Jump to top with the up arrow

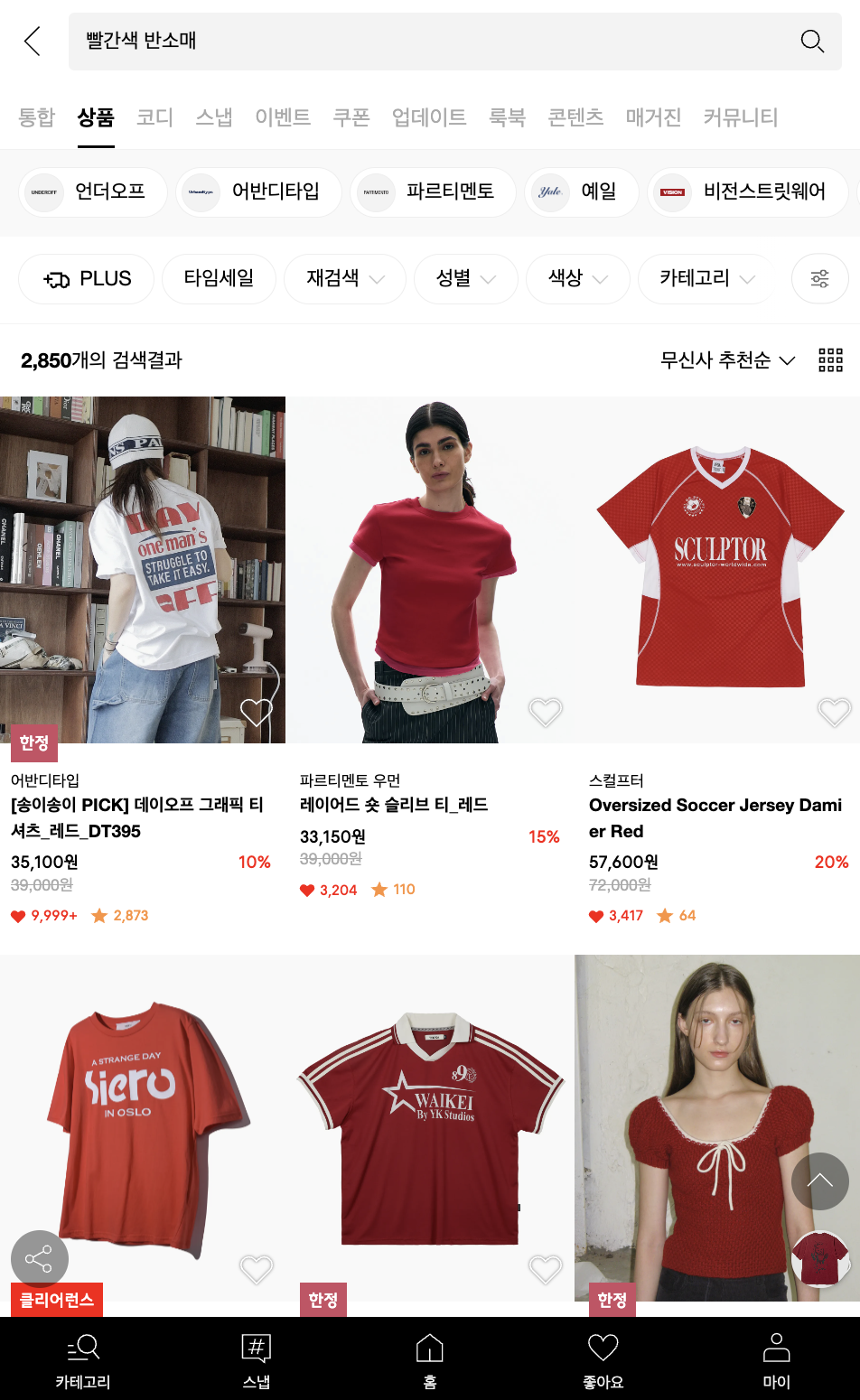[819, 1181]
